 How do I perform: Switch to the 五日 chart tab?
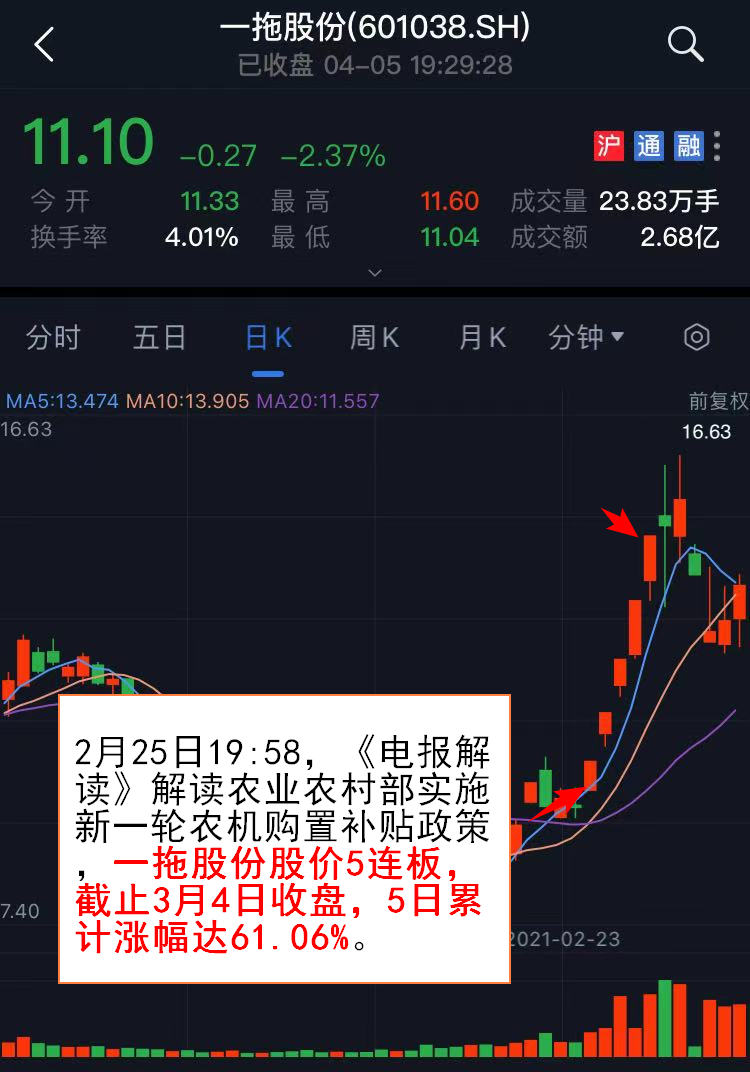coord(160,338)
